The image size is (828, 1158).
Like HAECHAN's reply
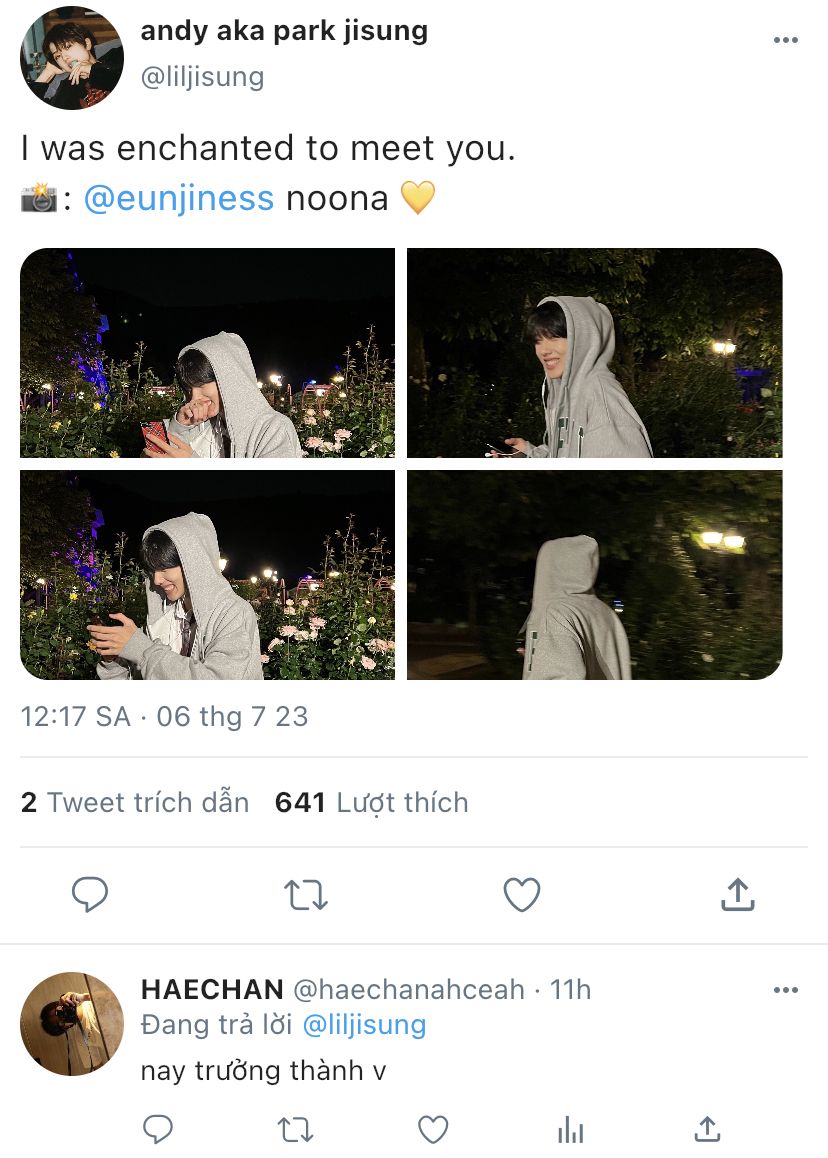click(432, 1130)
